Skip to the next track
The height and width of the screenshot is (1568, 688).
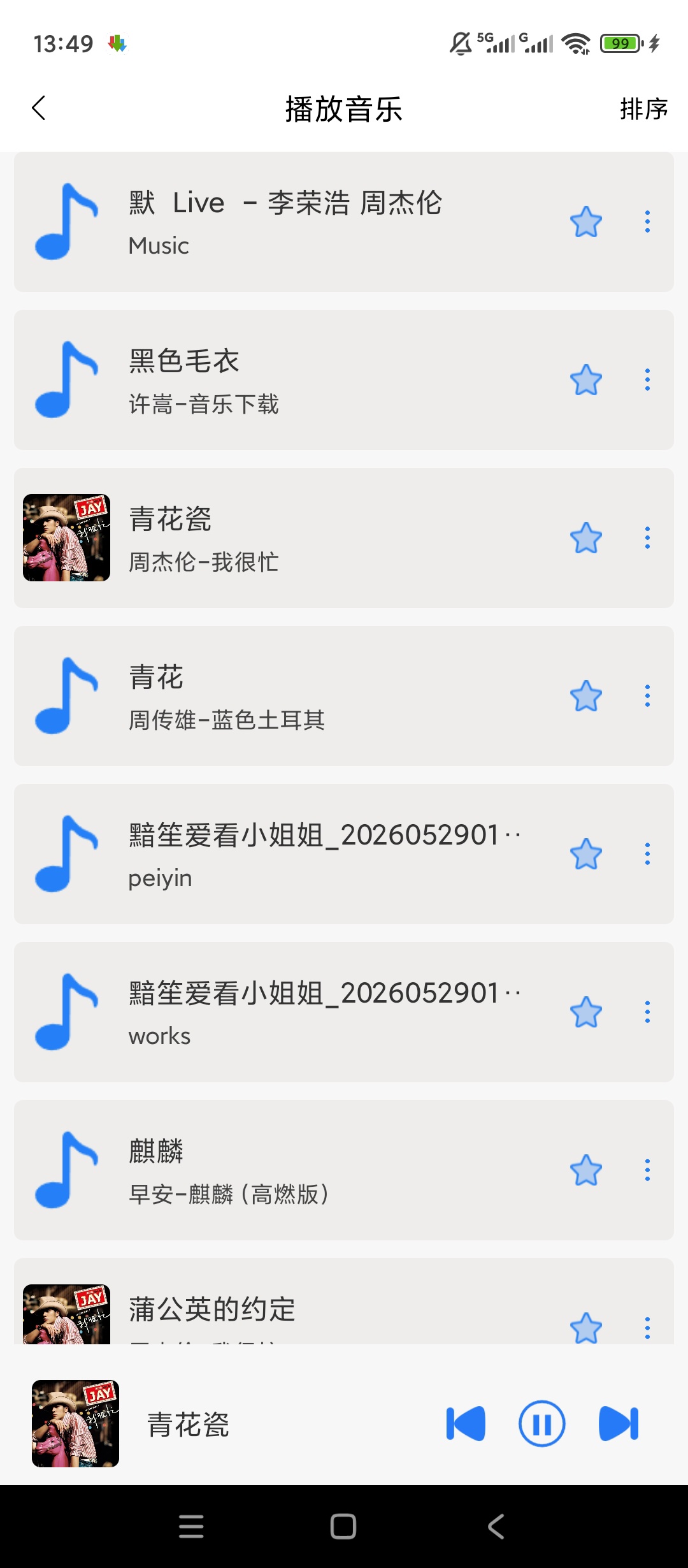click(x=619, y=1423)
